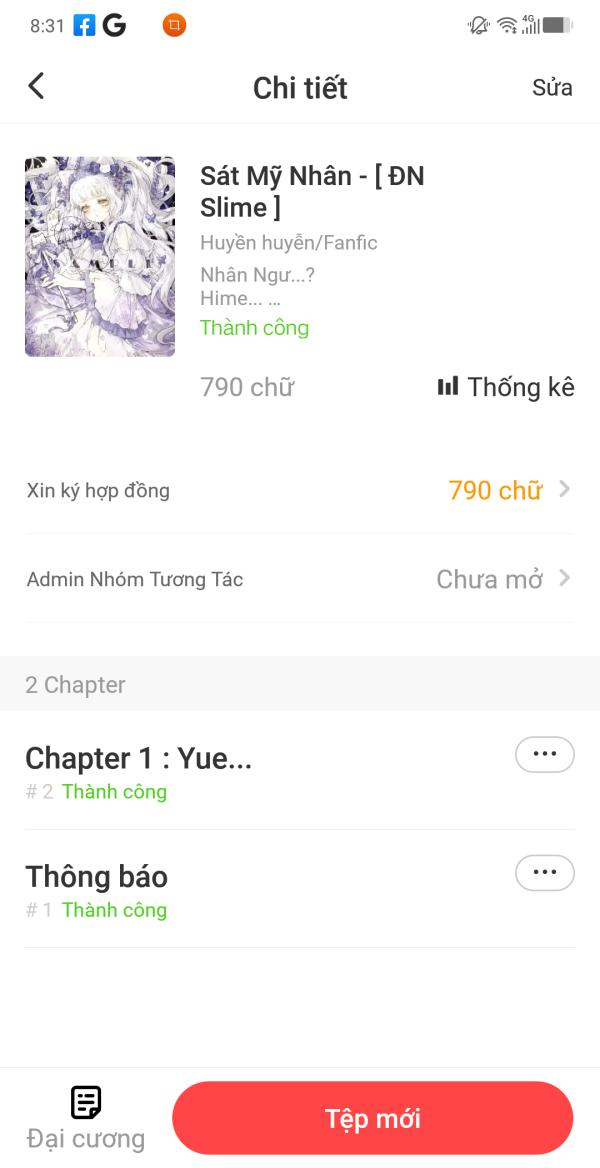Screen dimensions: 600x1168
Task: Open more options for Thông báo
Action: (544, 873)
